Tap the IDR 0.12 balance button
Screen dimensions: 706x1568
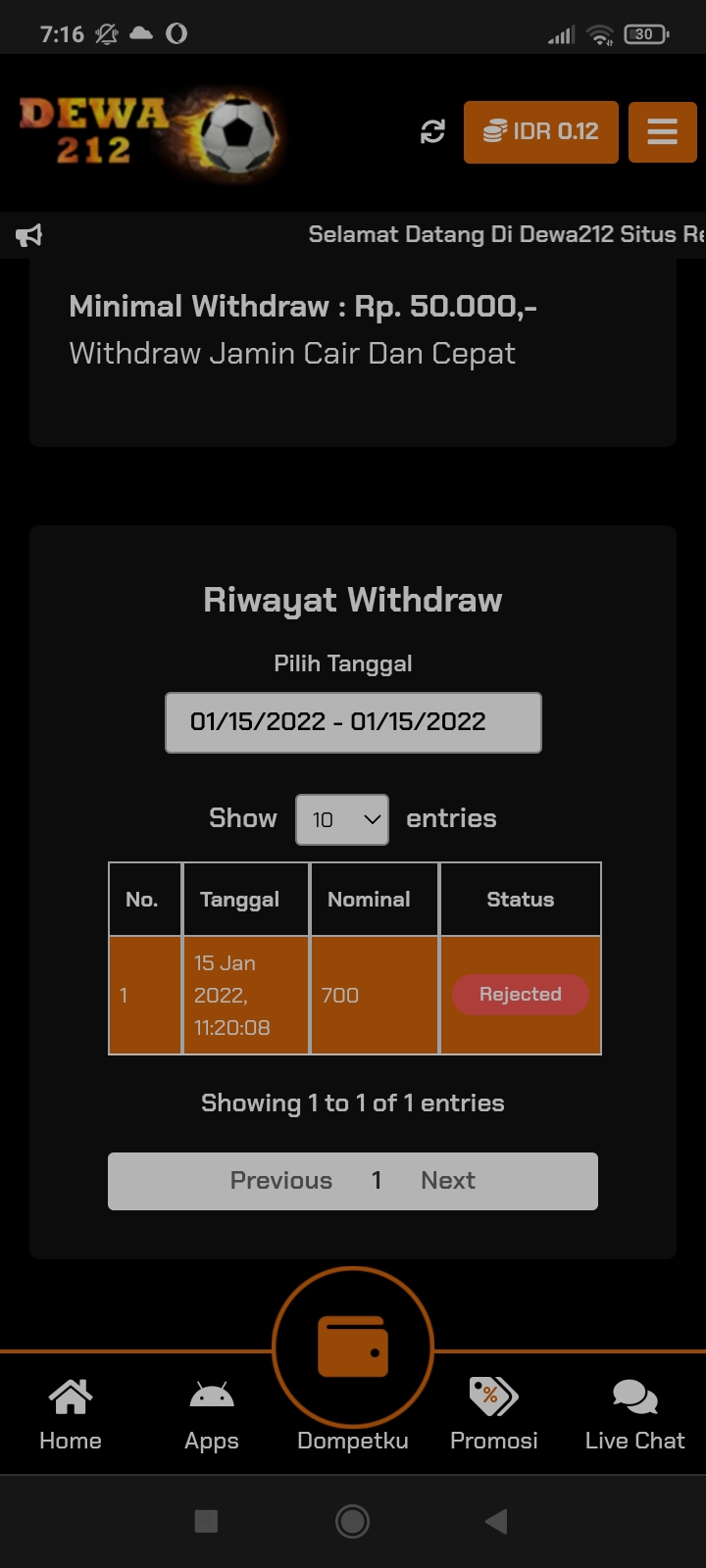click(540, 131)
